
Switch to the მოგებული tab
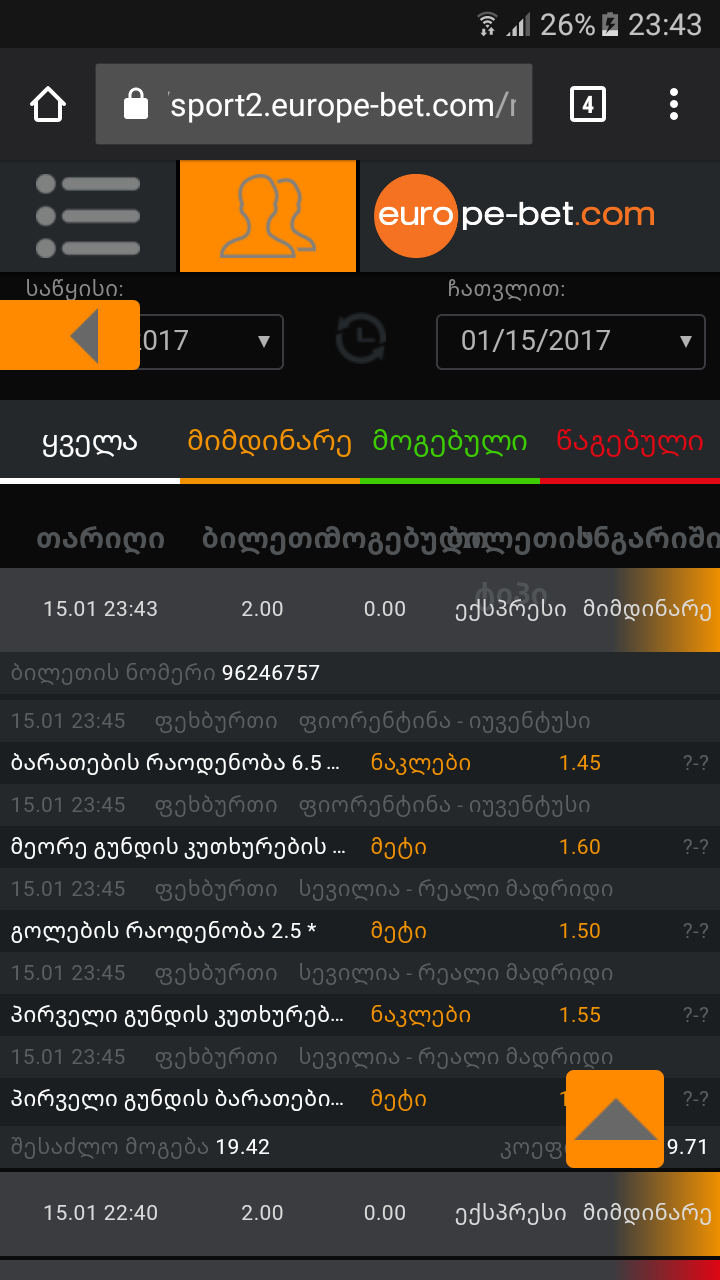(x=450, y=442)
